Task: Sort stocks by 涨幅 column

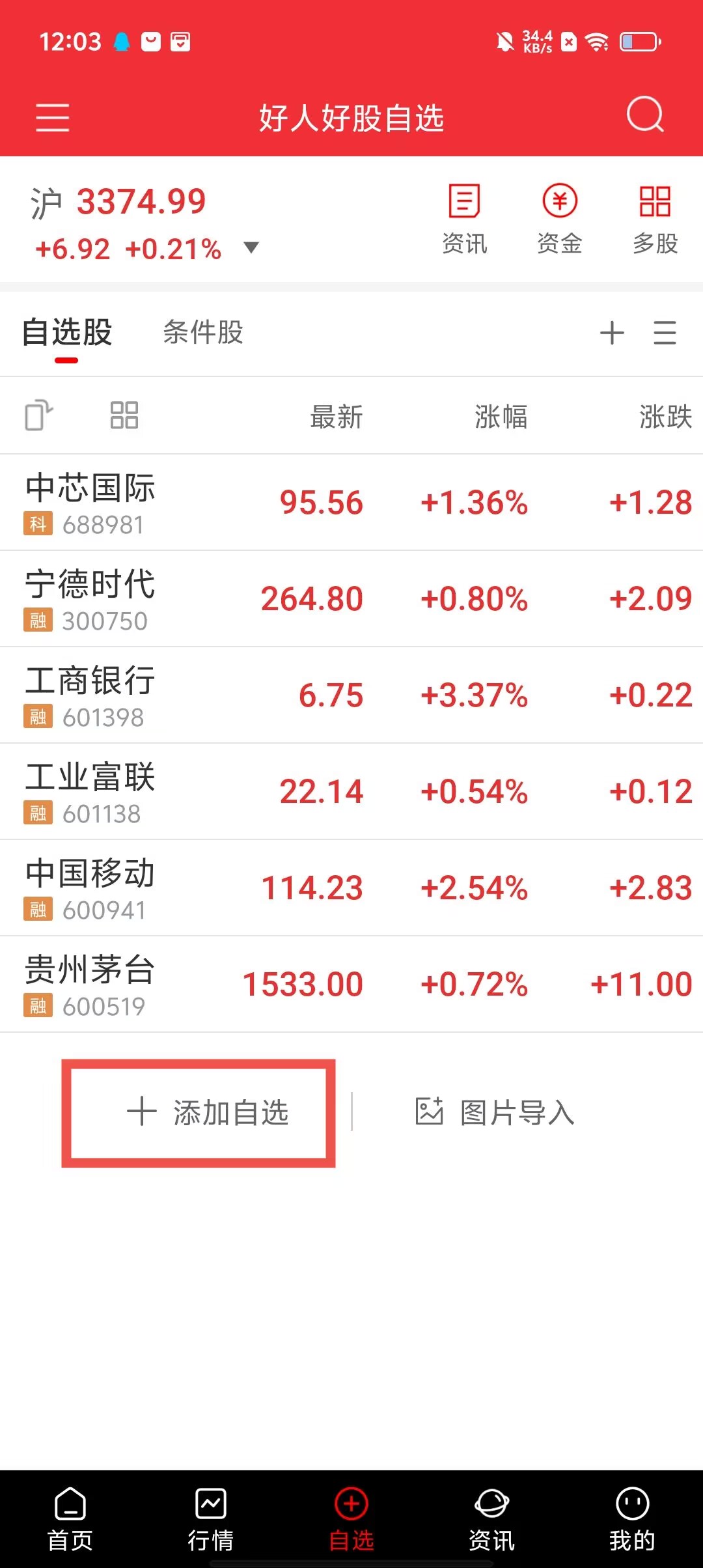Action: (501, 417)
